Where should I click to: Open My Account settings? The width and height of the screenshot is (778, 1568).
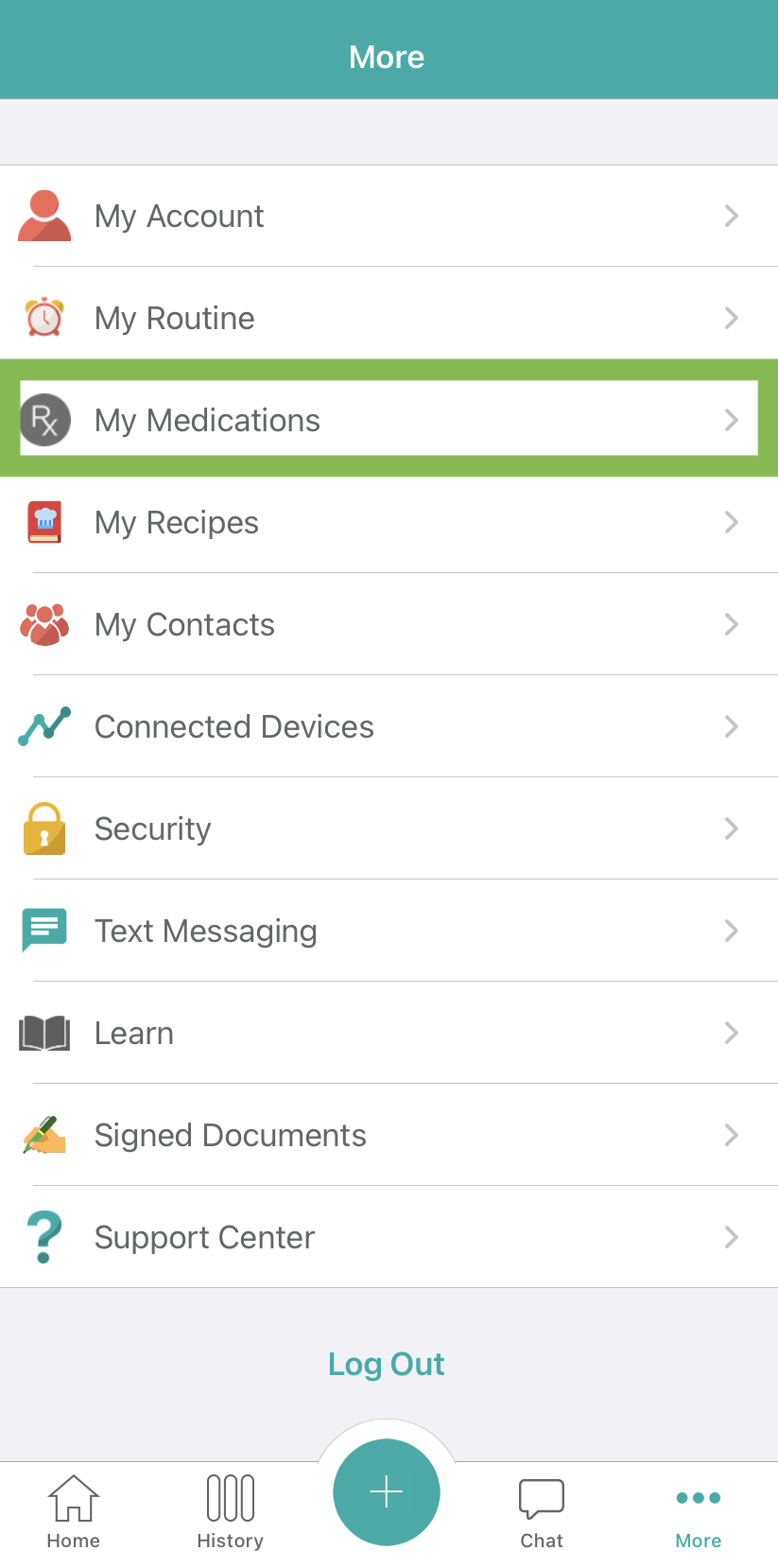389,216
